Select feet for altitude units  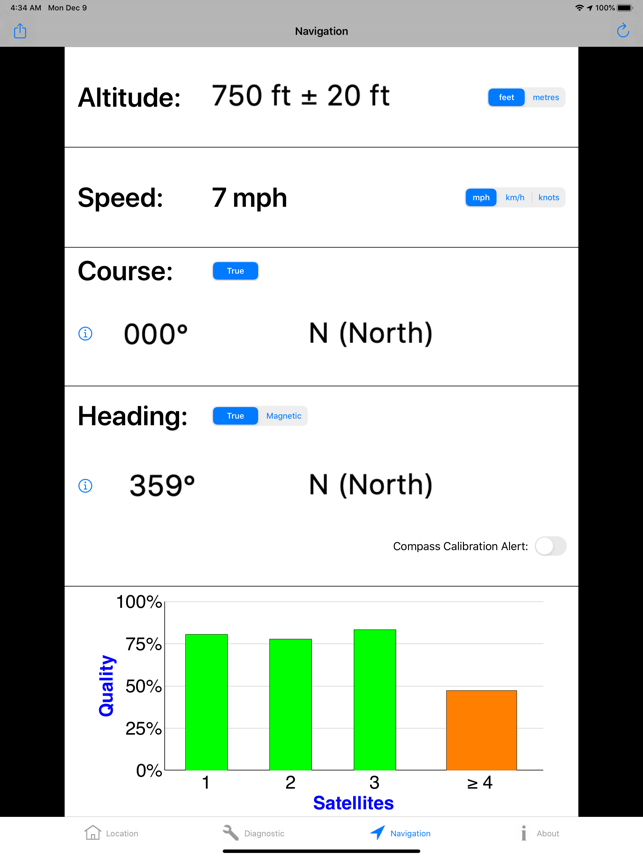506,97
